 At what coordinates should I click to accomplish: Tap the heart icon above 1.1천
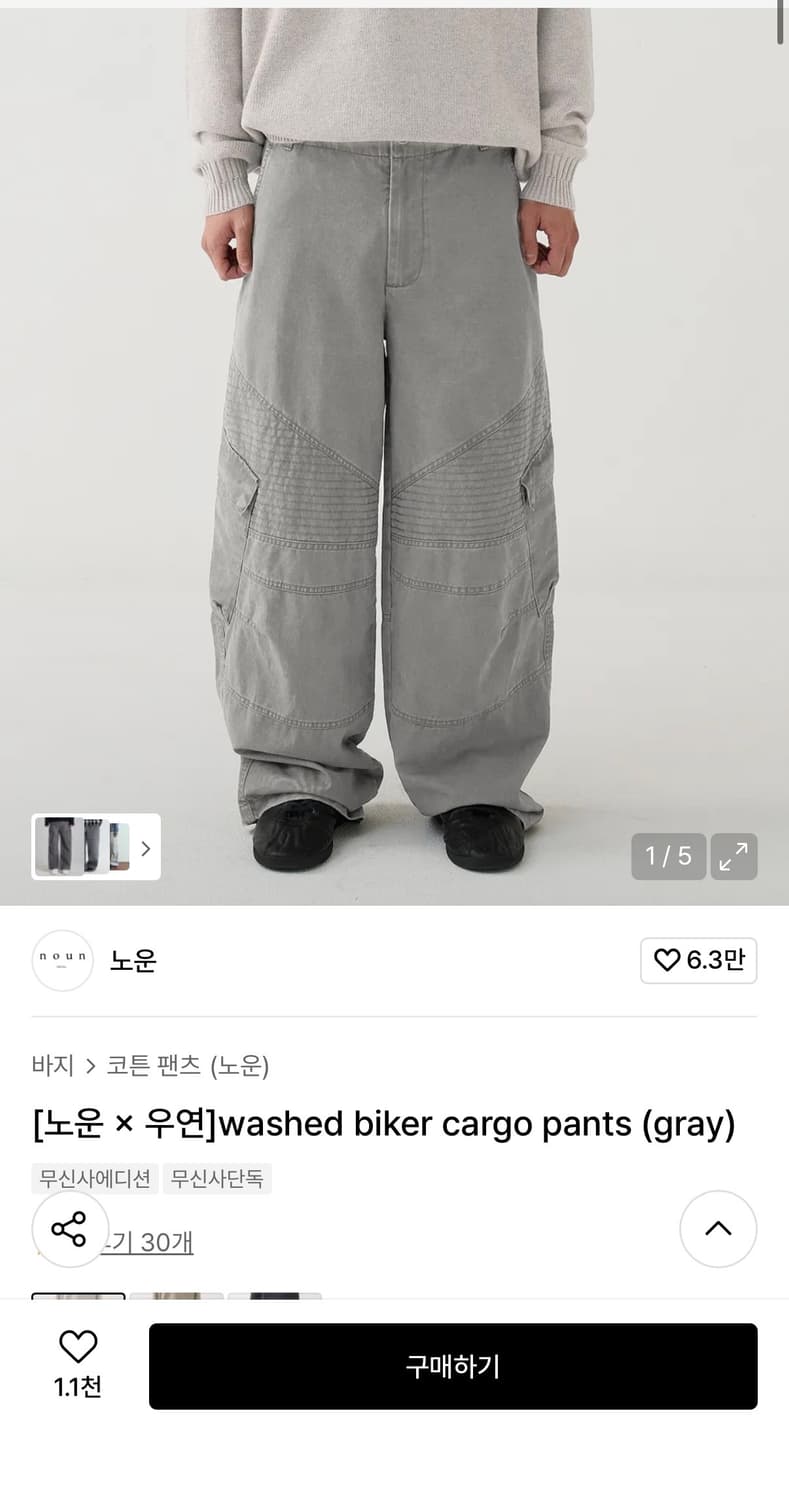(x=80, y=1349)
